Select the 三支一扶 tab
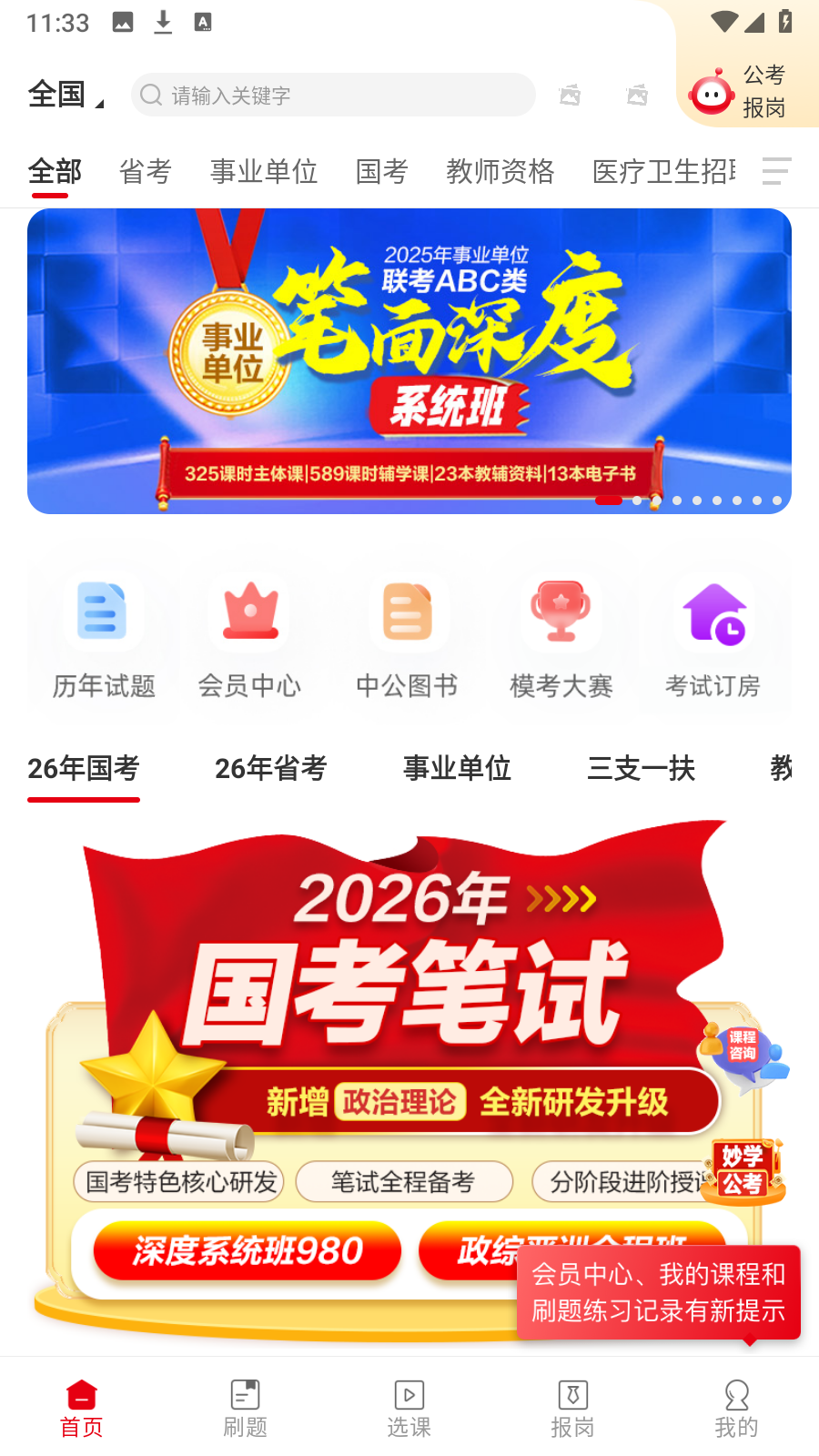Viewport: 819px width, 1456px height. point(641,769)
